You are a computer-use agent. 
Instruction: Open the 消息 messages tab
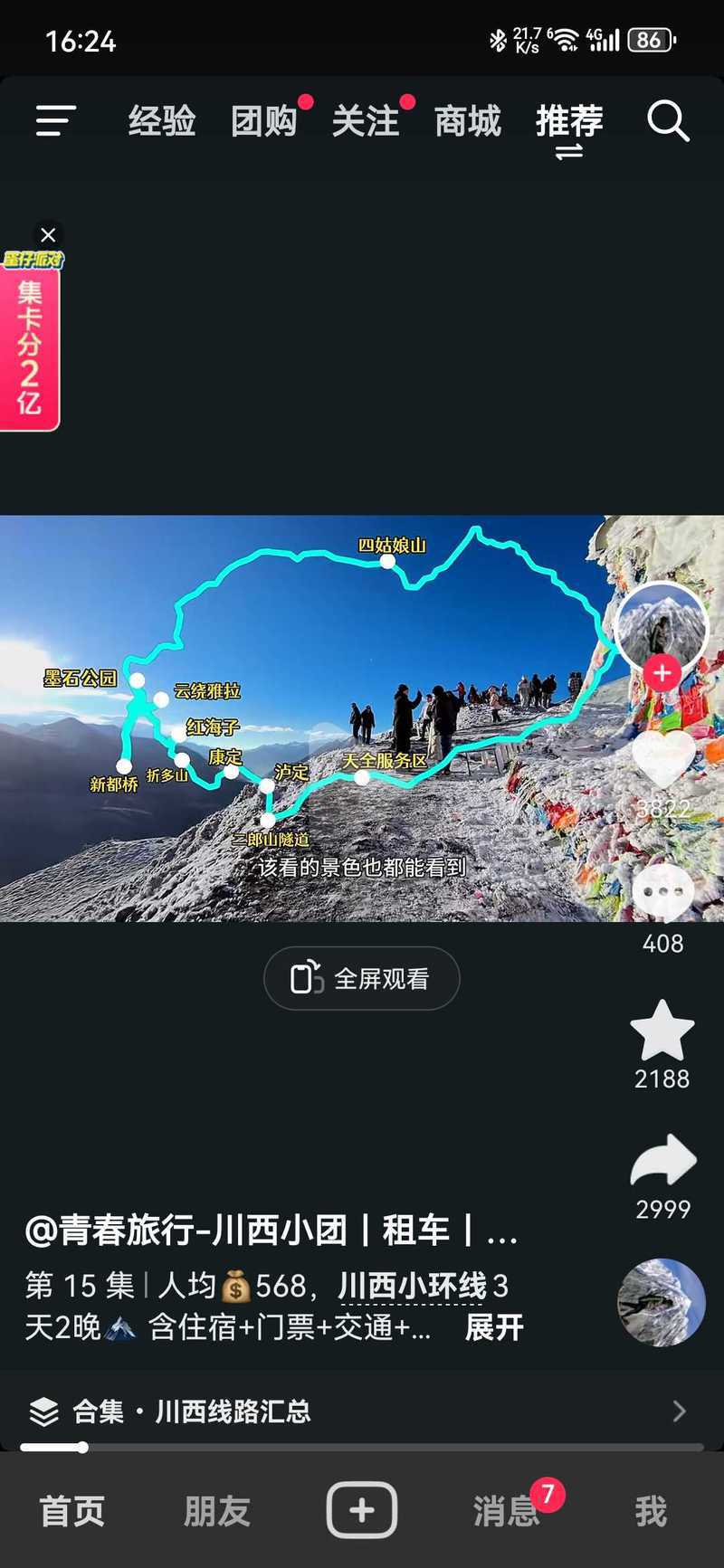pyautogui.click(x=506, y=1511)
